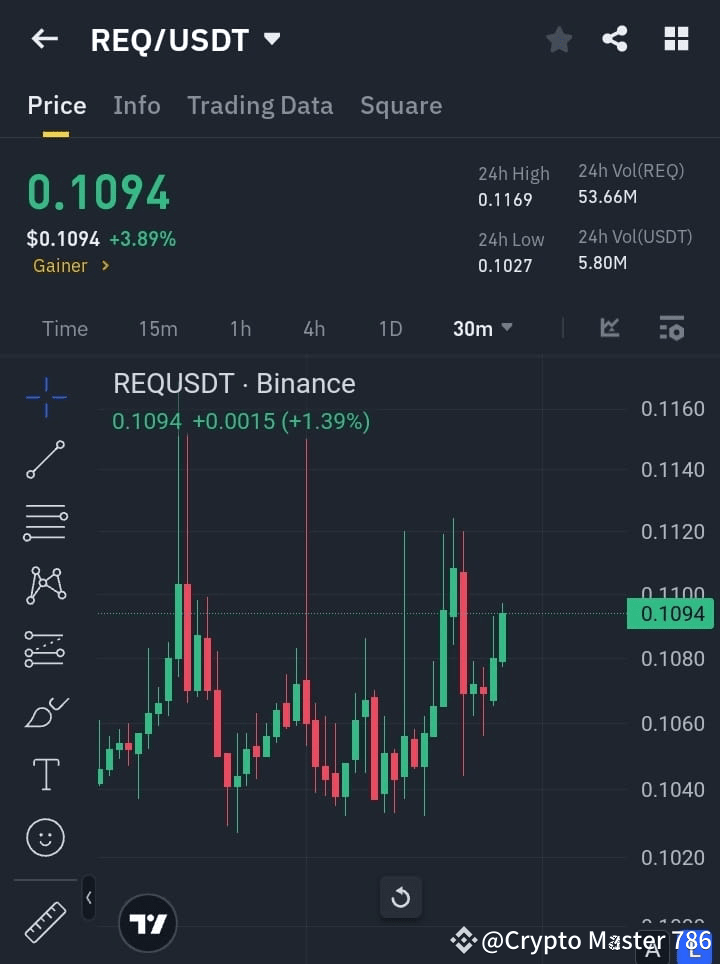
Task: Open the Gainer link
Action: pos(70,265)
